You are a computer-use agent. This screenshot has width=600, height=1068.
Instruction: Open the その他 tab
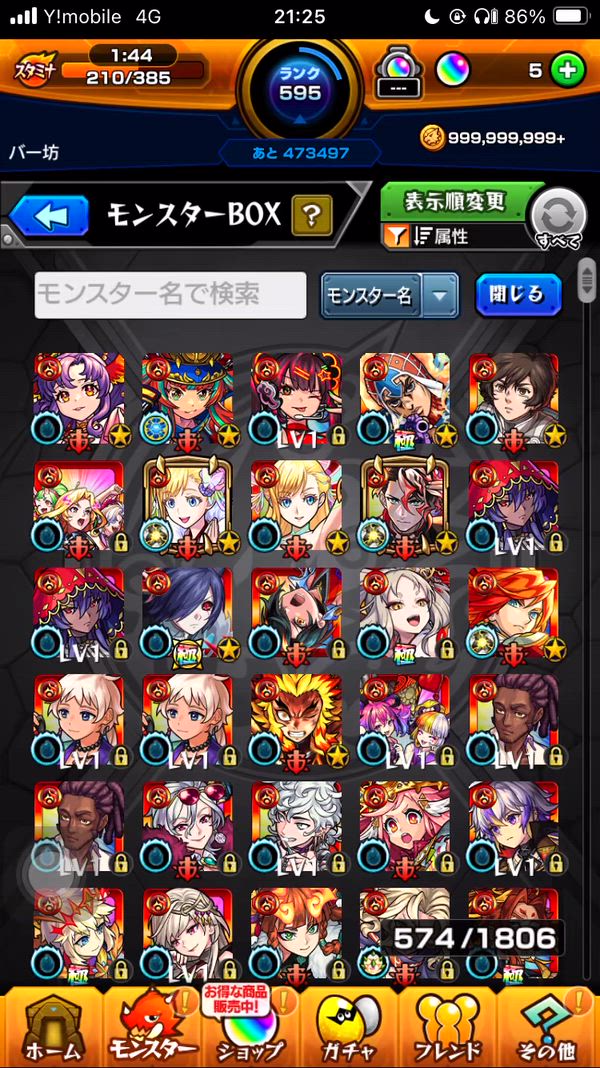point(548,1028)
